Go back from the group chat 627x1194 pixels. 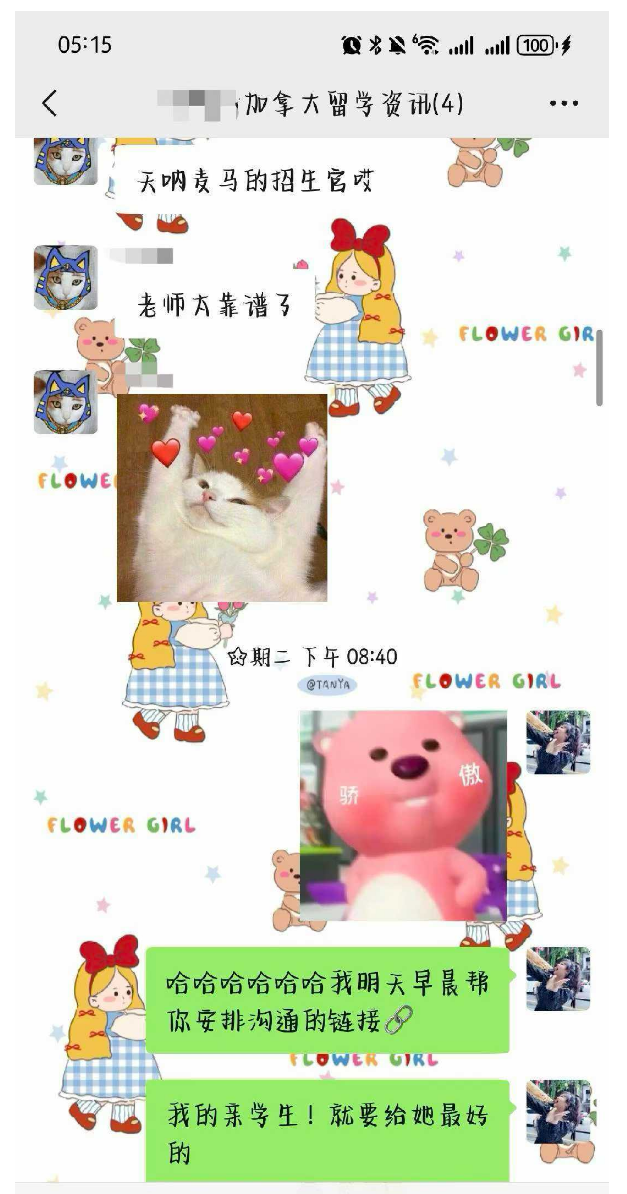[49, 103]
